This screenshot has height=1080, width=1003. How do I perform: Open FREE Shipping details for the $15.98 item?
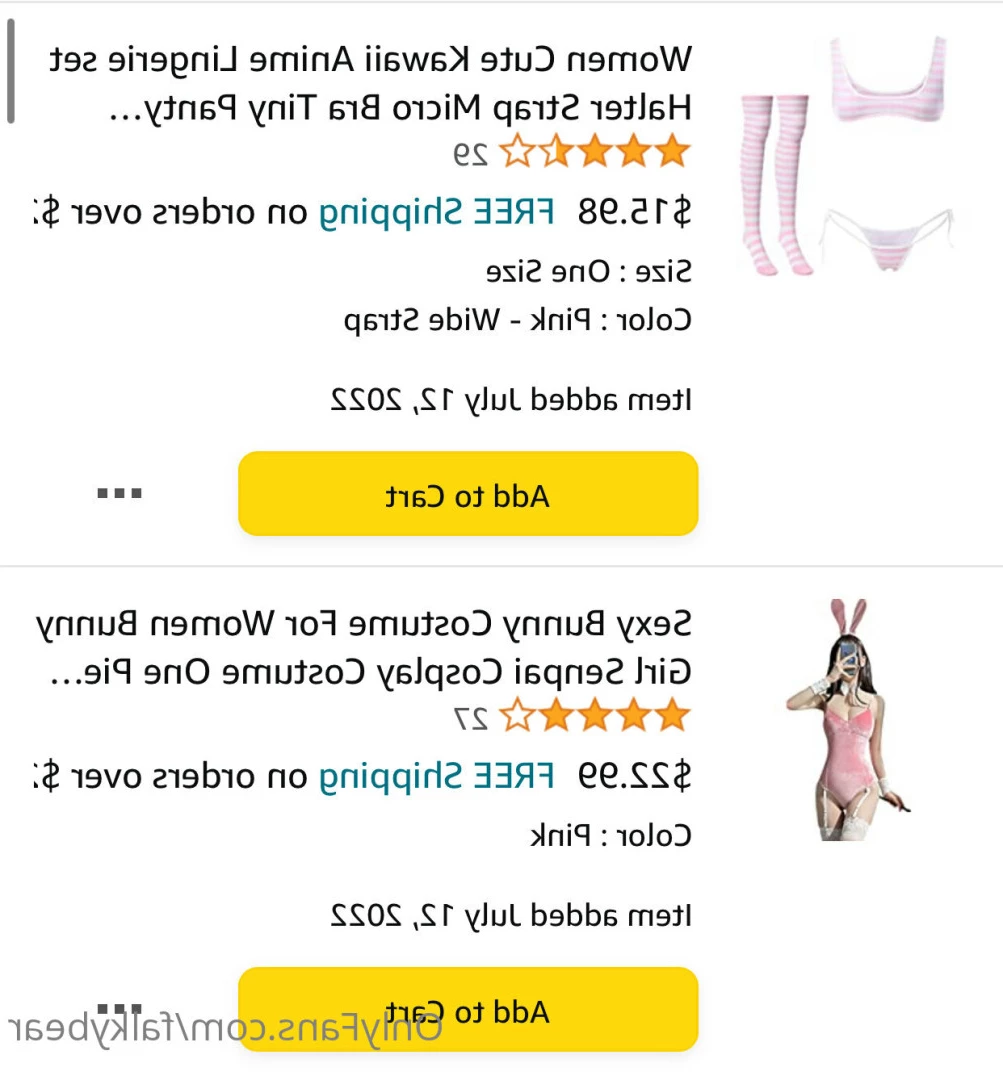tap(436, 211)
